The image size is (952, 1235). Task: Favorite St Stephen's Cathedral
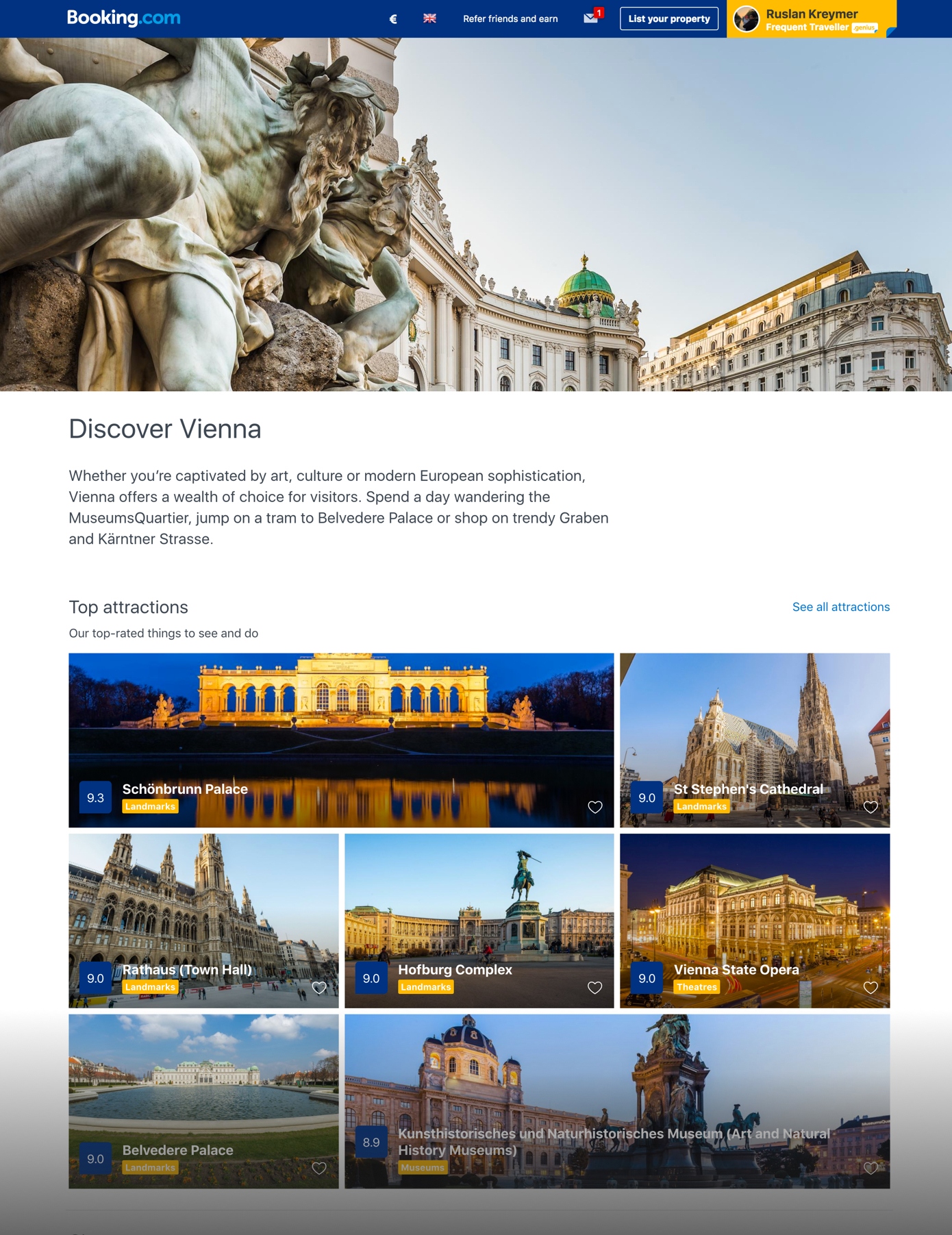(870, 807)
